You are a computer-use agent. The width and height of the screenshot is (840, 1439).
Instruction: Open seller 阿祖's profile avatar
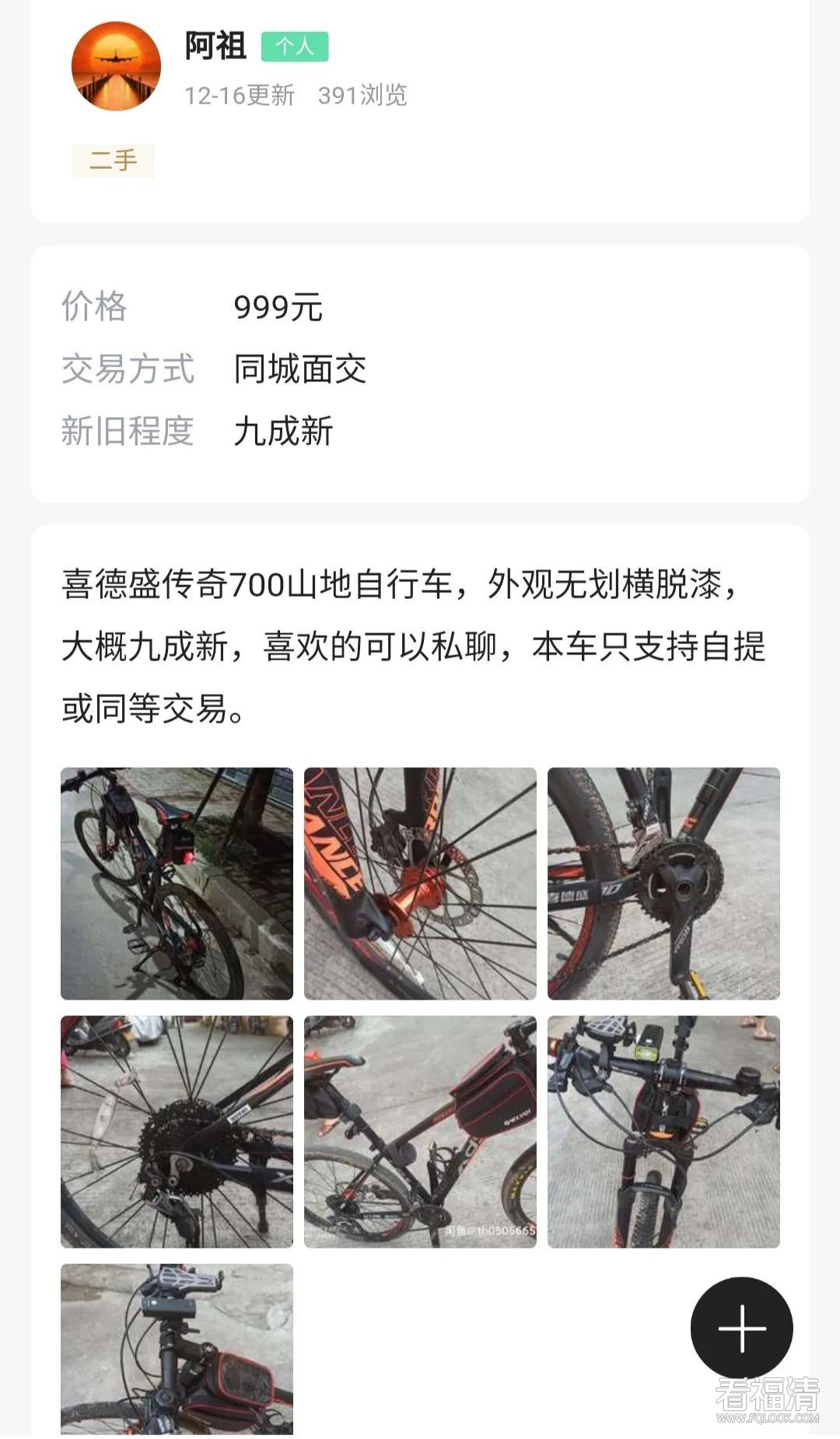pyautogui.click(x=116, y=66)
